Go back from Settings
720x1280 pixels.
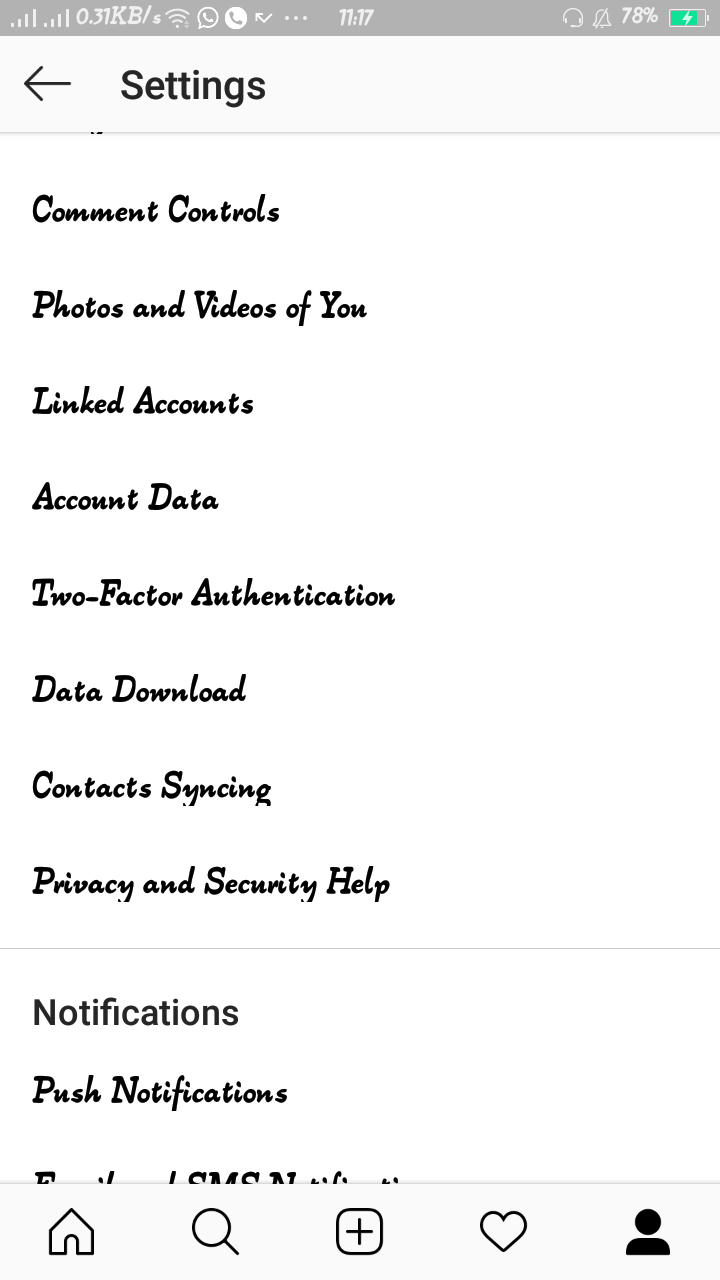pos(47,85)
